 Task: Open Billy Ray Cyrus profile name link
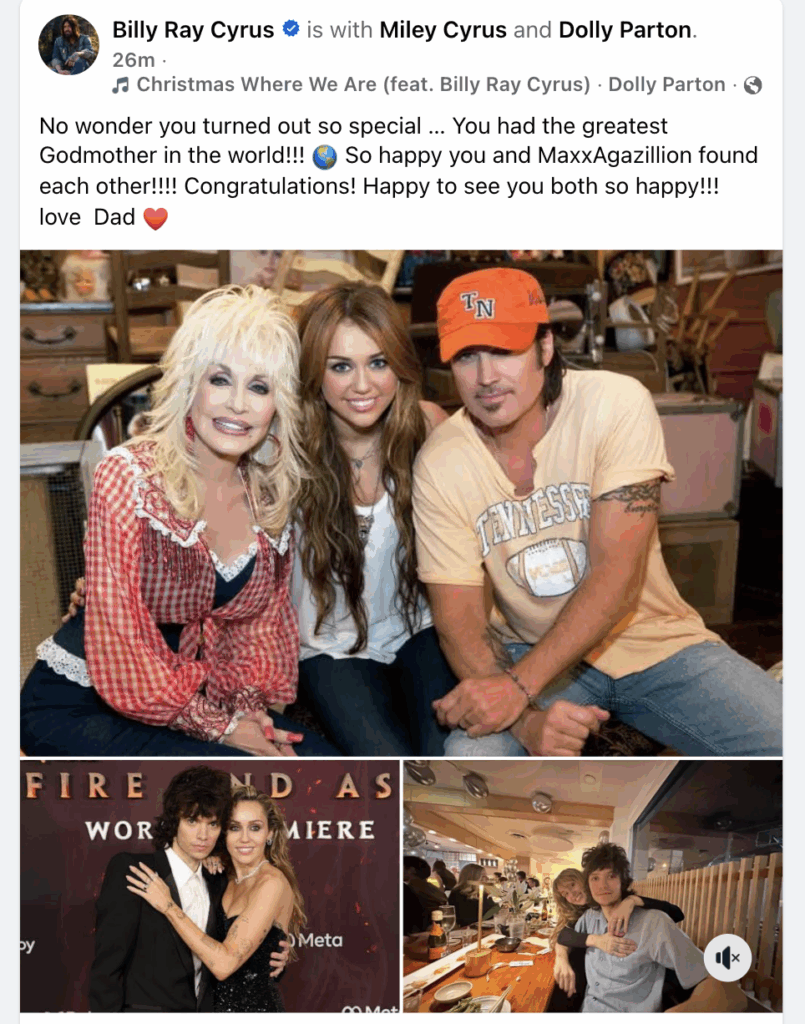coord(193,30)
